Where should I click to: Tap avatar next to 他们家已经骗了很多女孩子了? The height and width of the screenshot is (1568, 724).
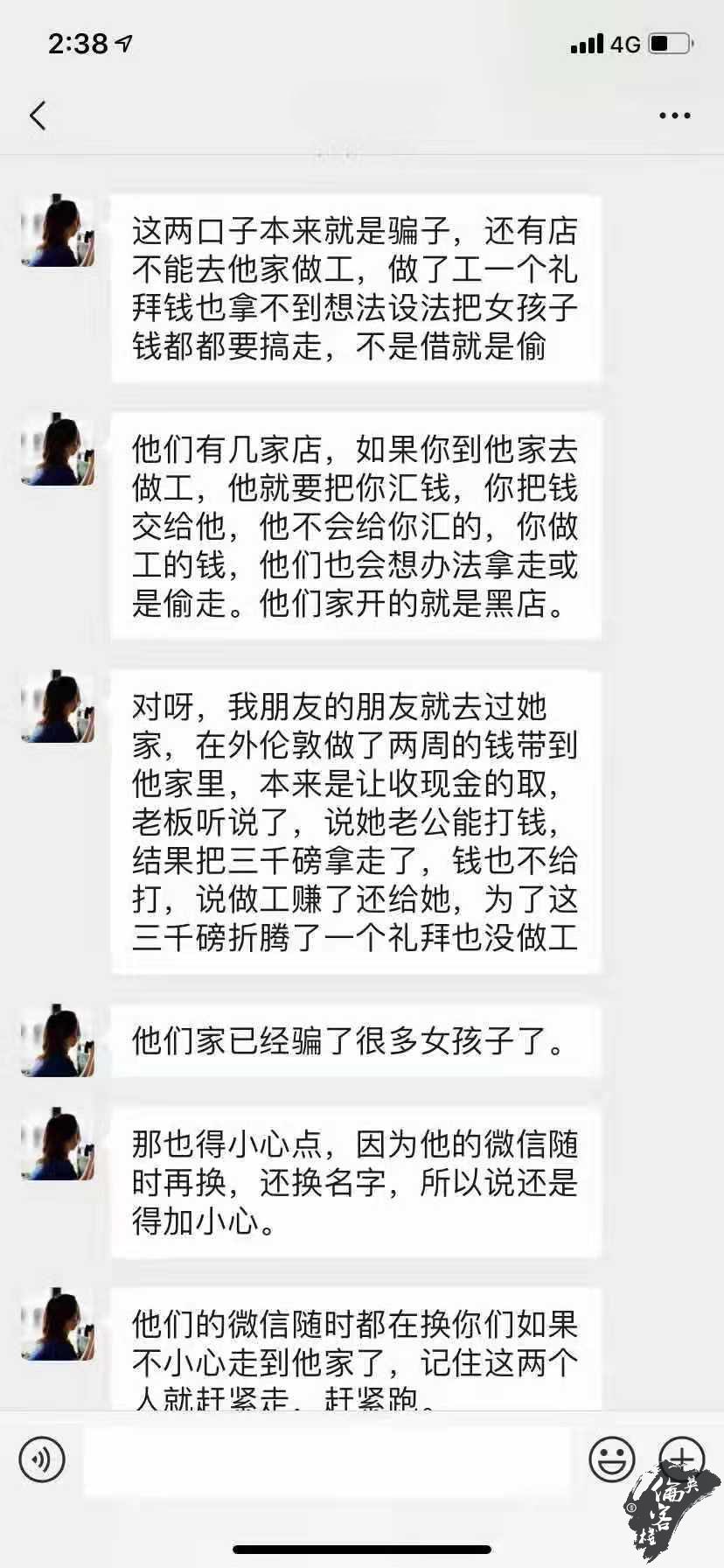[x=58, y=1040]
